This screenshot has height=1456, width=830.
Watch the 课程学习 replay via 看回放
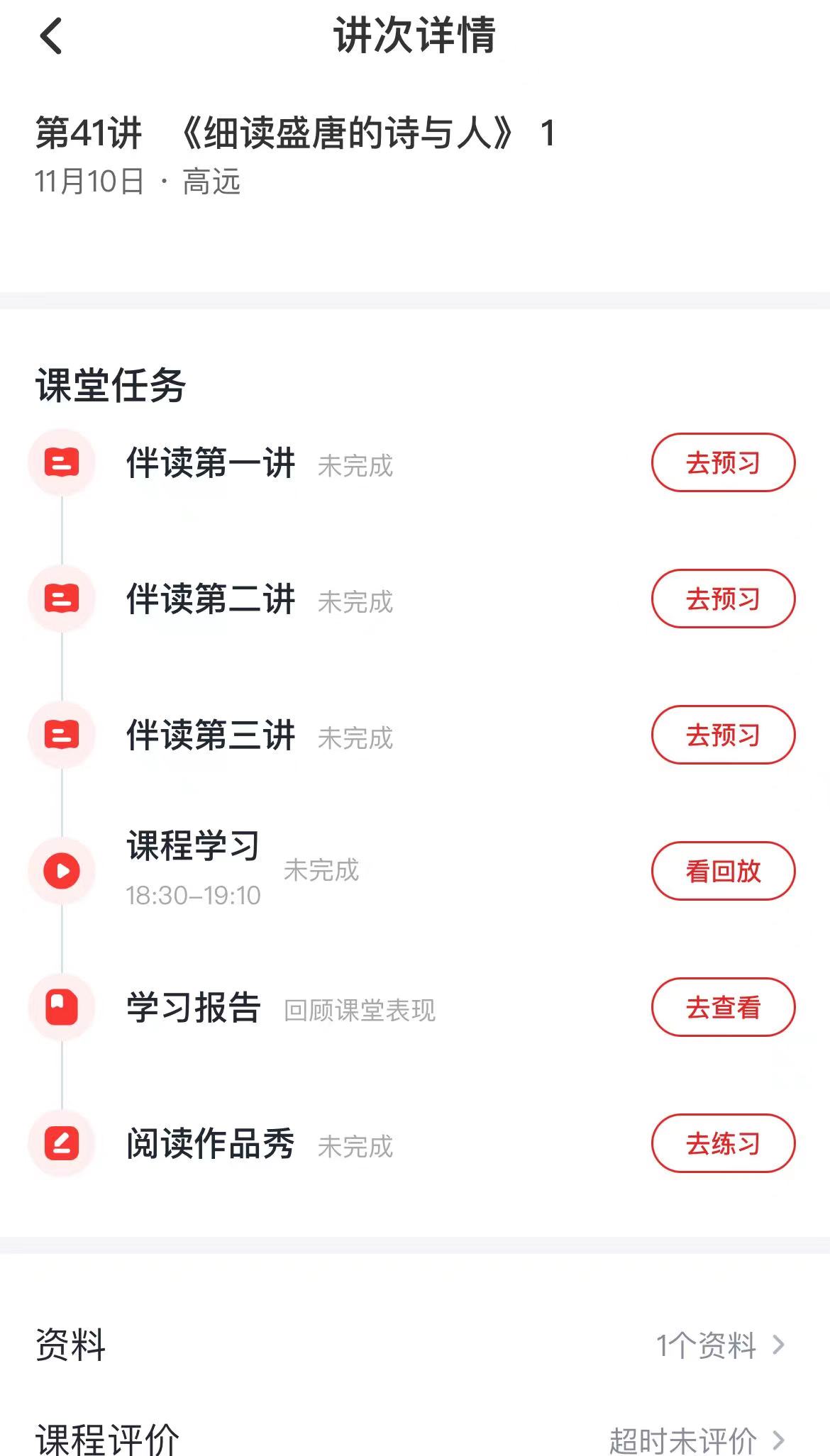click(x=723, y=871)
